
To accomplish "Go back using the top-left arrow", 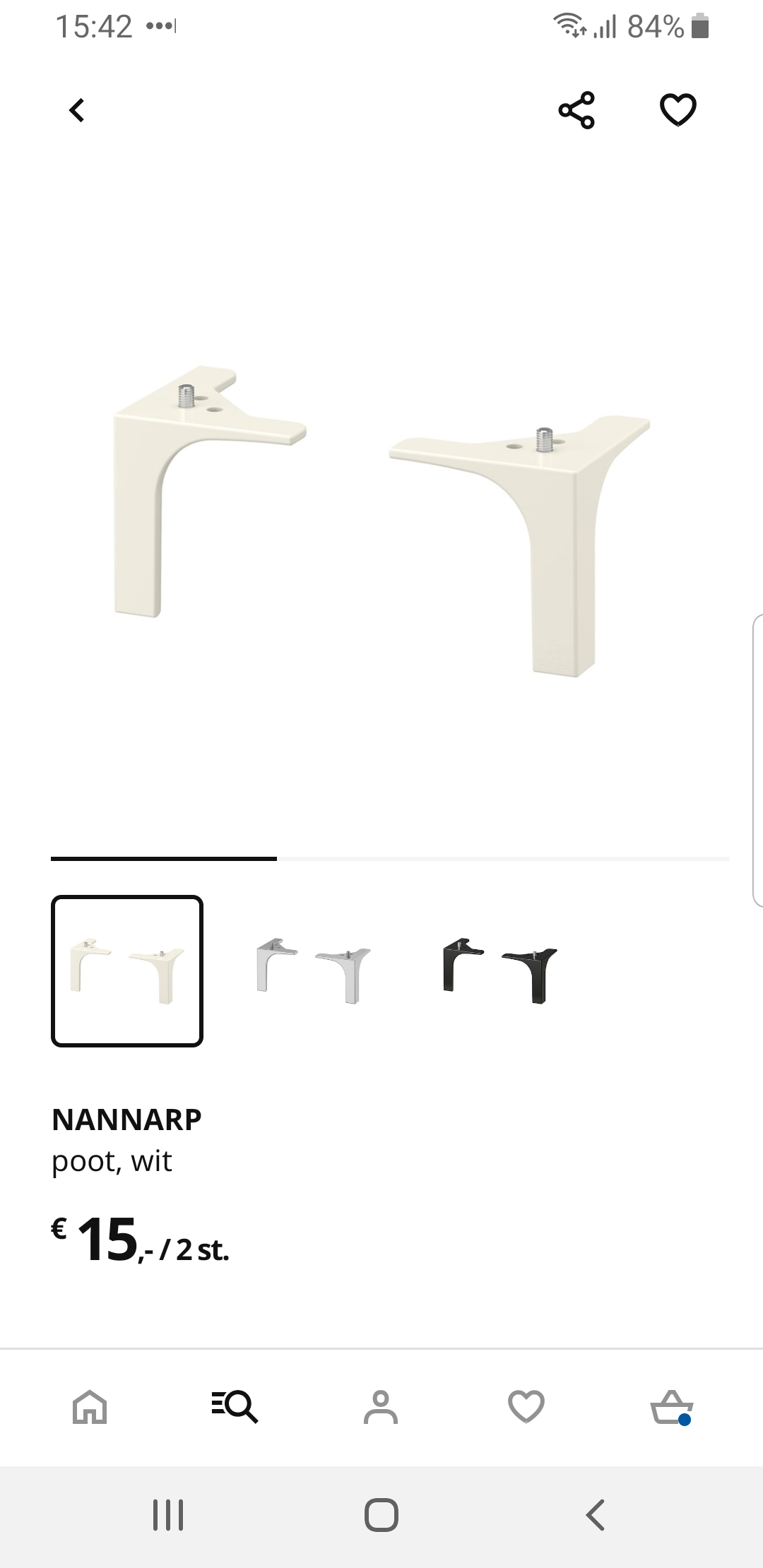I will click(x=77, y=110).
